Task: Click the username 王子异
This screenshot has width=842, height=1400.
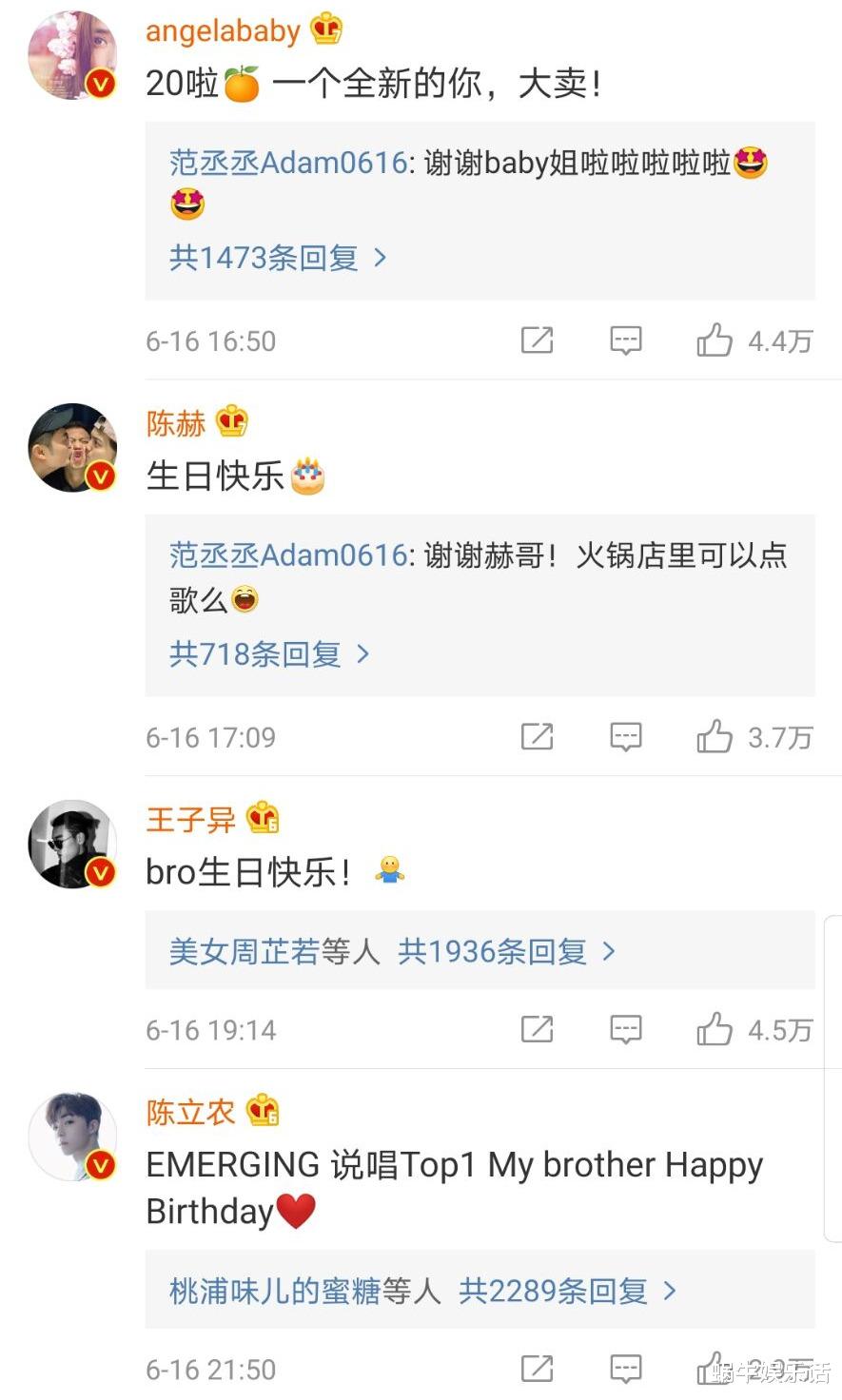Action: pos(189,818)
